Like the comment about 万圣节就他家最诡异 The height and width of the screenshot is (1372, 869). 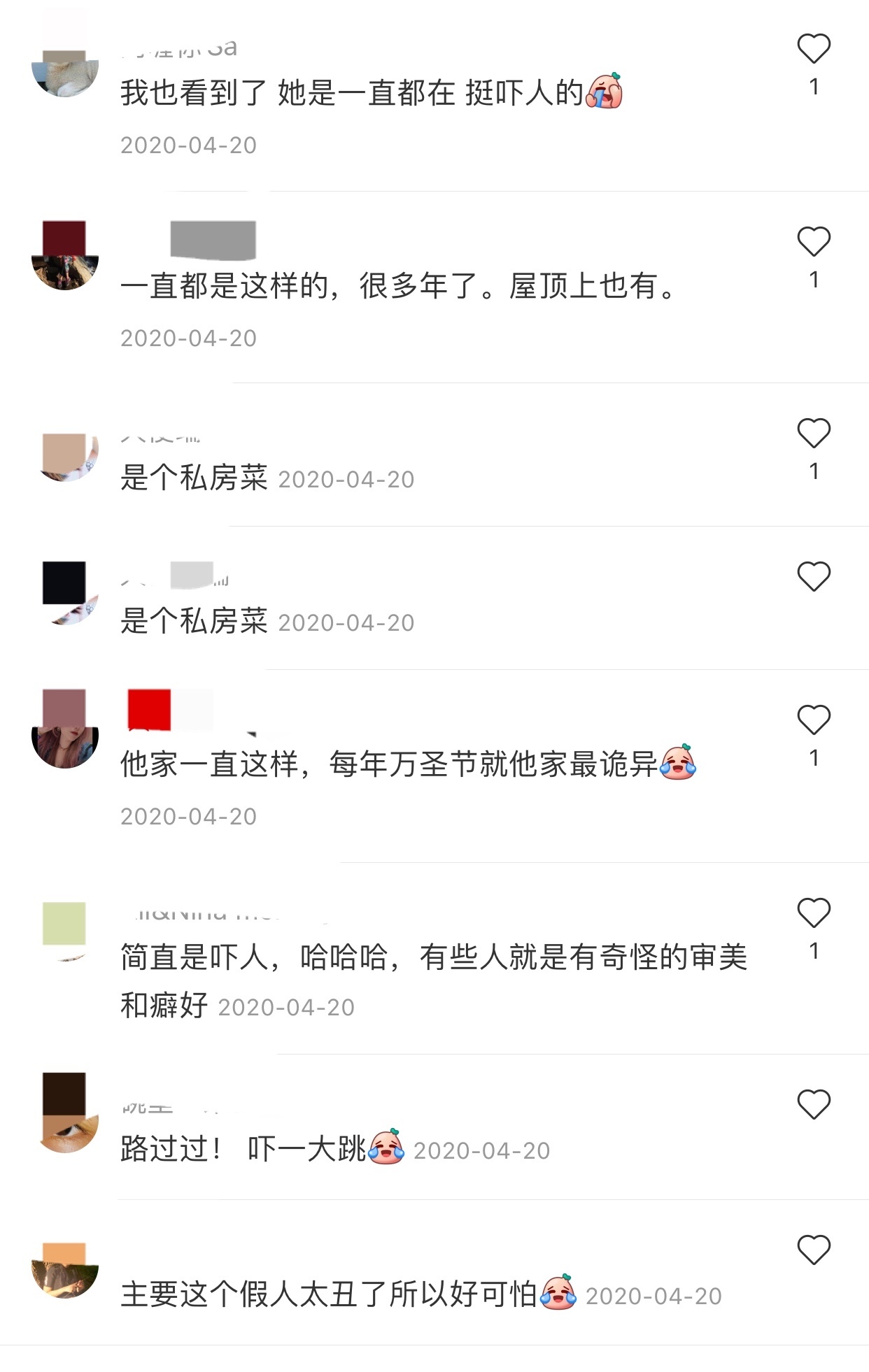(813, 720)
